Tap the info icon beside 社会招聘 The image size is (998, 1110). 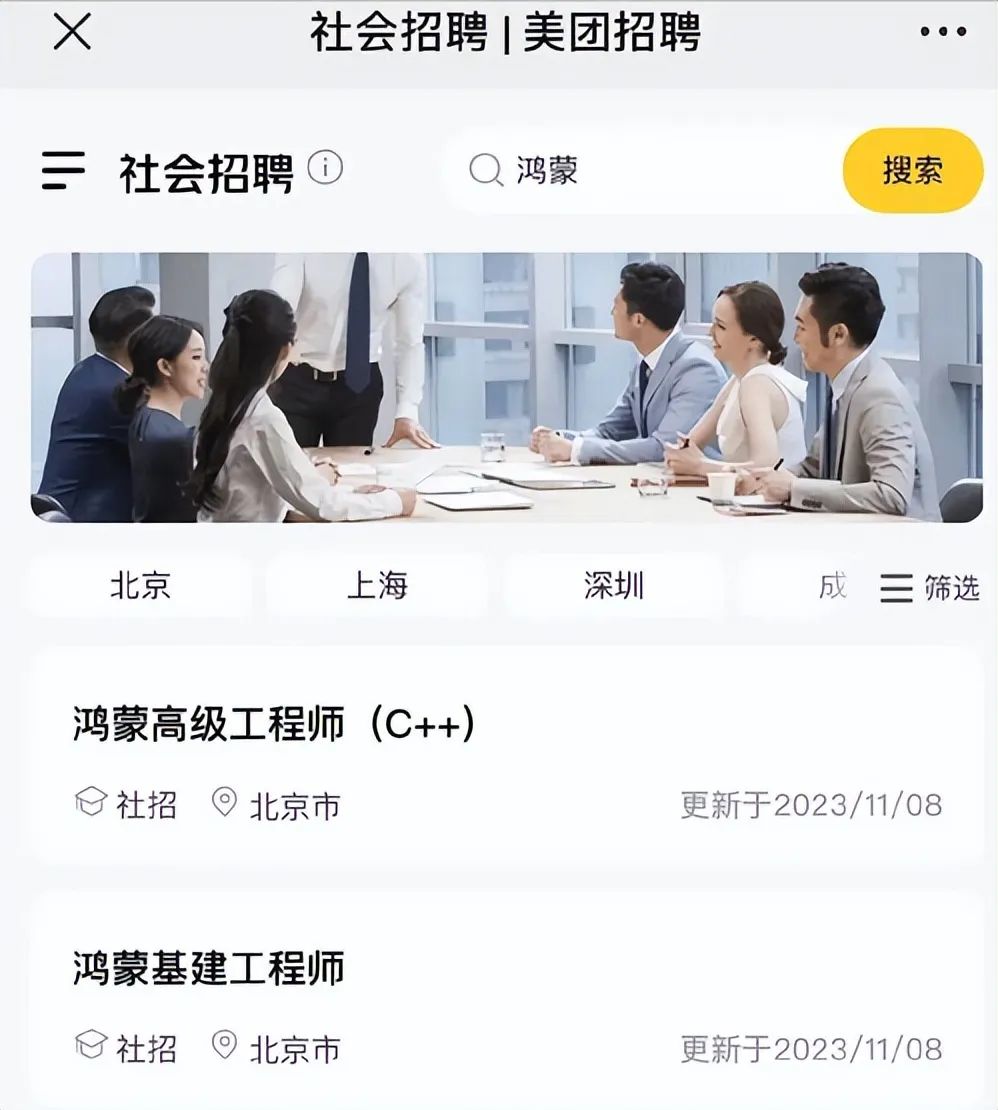tap(325, 168)
